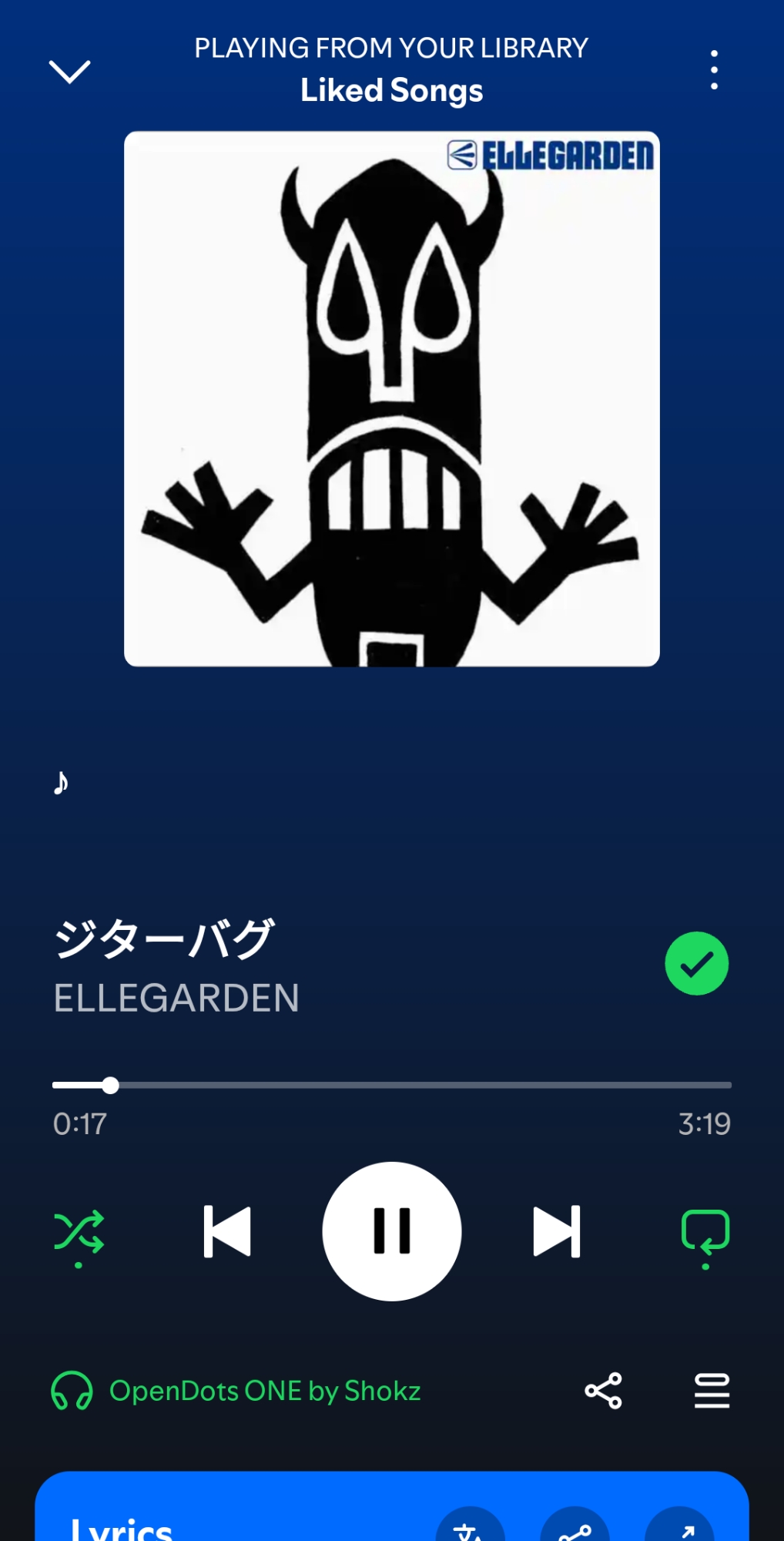The image size is (784, 1541).
Task: Toggle shuffle mode
Action: tap(79, 1231)
